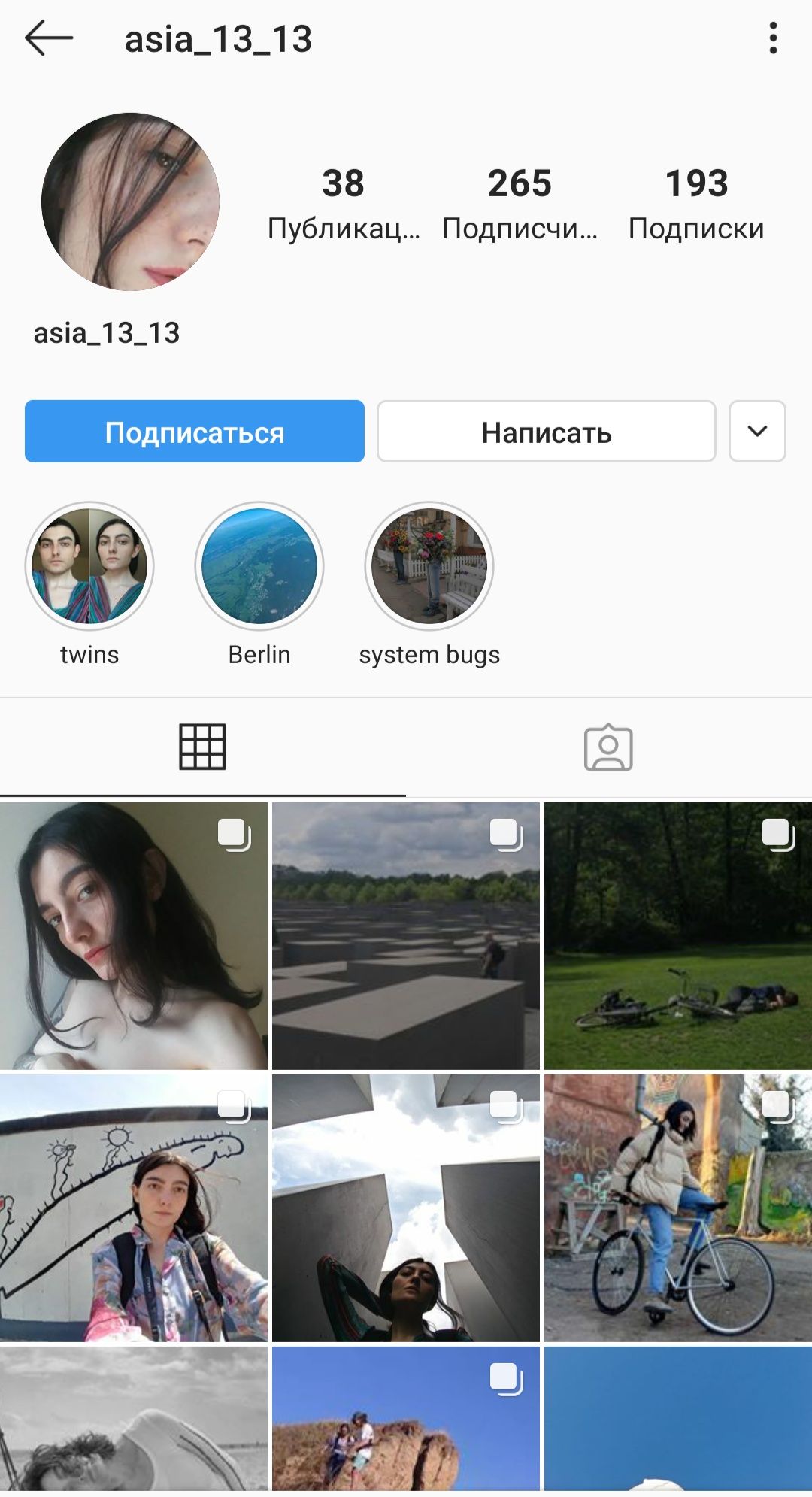Image resolution: width=812 pixels, height=1497 pixels.
Task: Open the 193 Подписки following list
Action: click(x=696, y=203)
